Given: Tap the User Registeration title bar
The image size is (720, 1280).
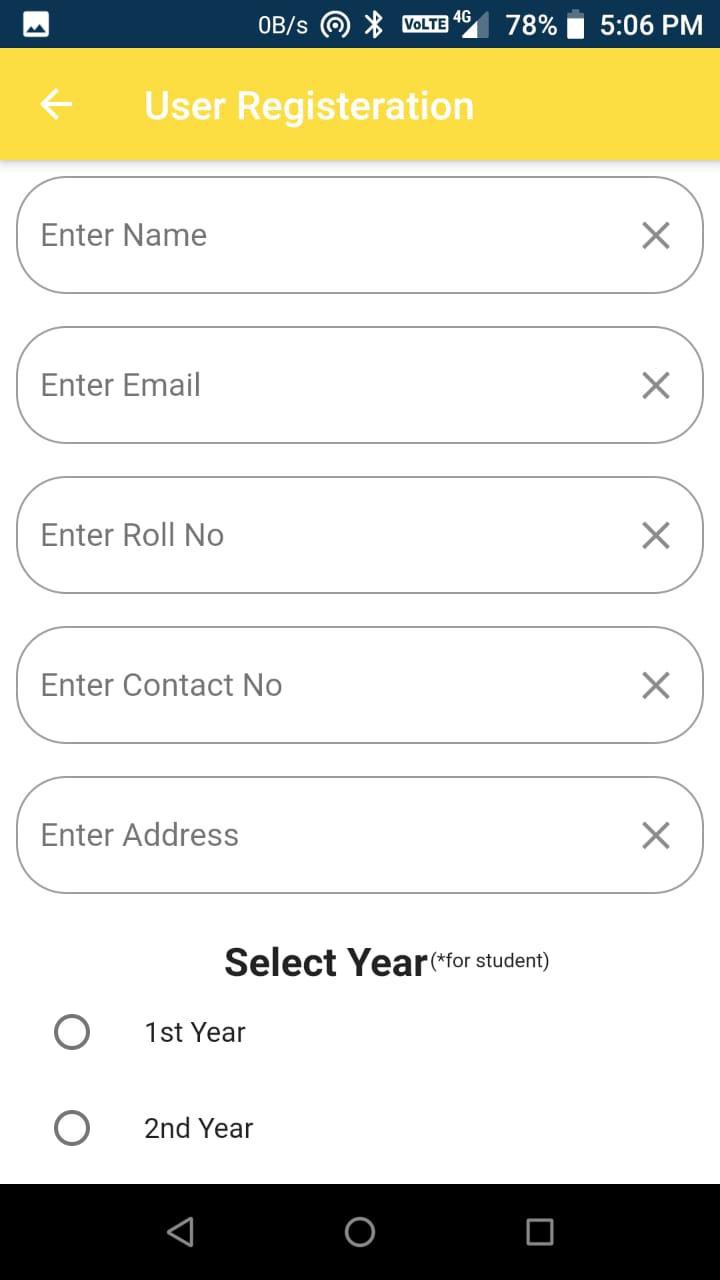Looking at the screenshot, I should tap(308, 104).
